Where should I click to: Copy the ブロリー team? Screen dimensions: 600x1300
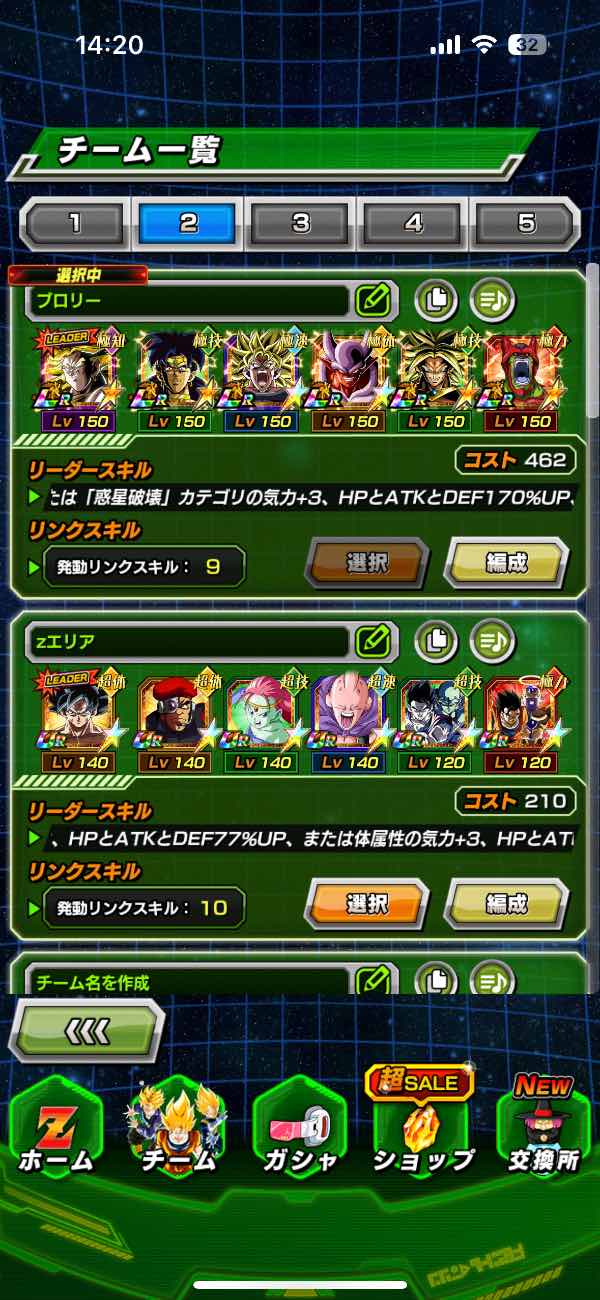(x=436, y=299)
